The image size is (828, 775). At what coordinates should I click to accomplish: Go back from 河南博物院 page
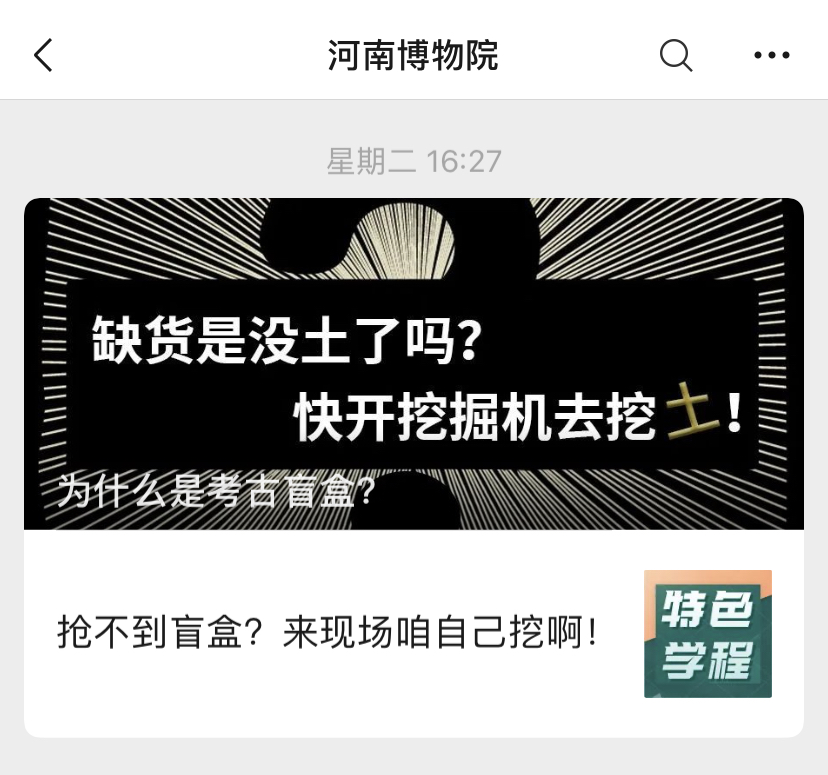tap(43, 55)
